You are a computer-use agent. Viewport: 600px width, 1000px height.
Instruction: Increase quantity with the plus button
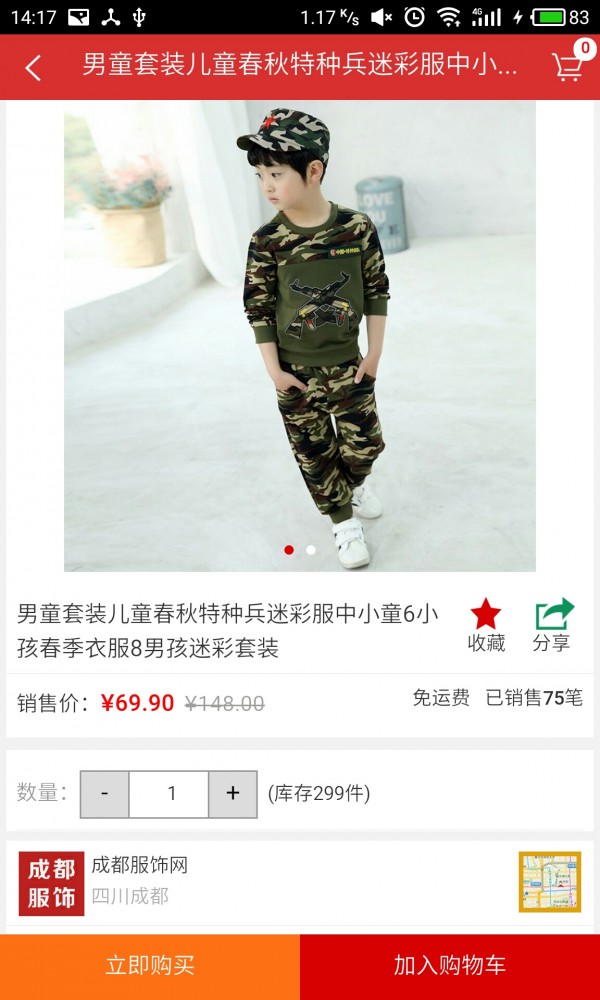[x=233, y=794]
